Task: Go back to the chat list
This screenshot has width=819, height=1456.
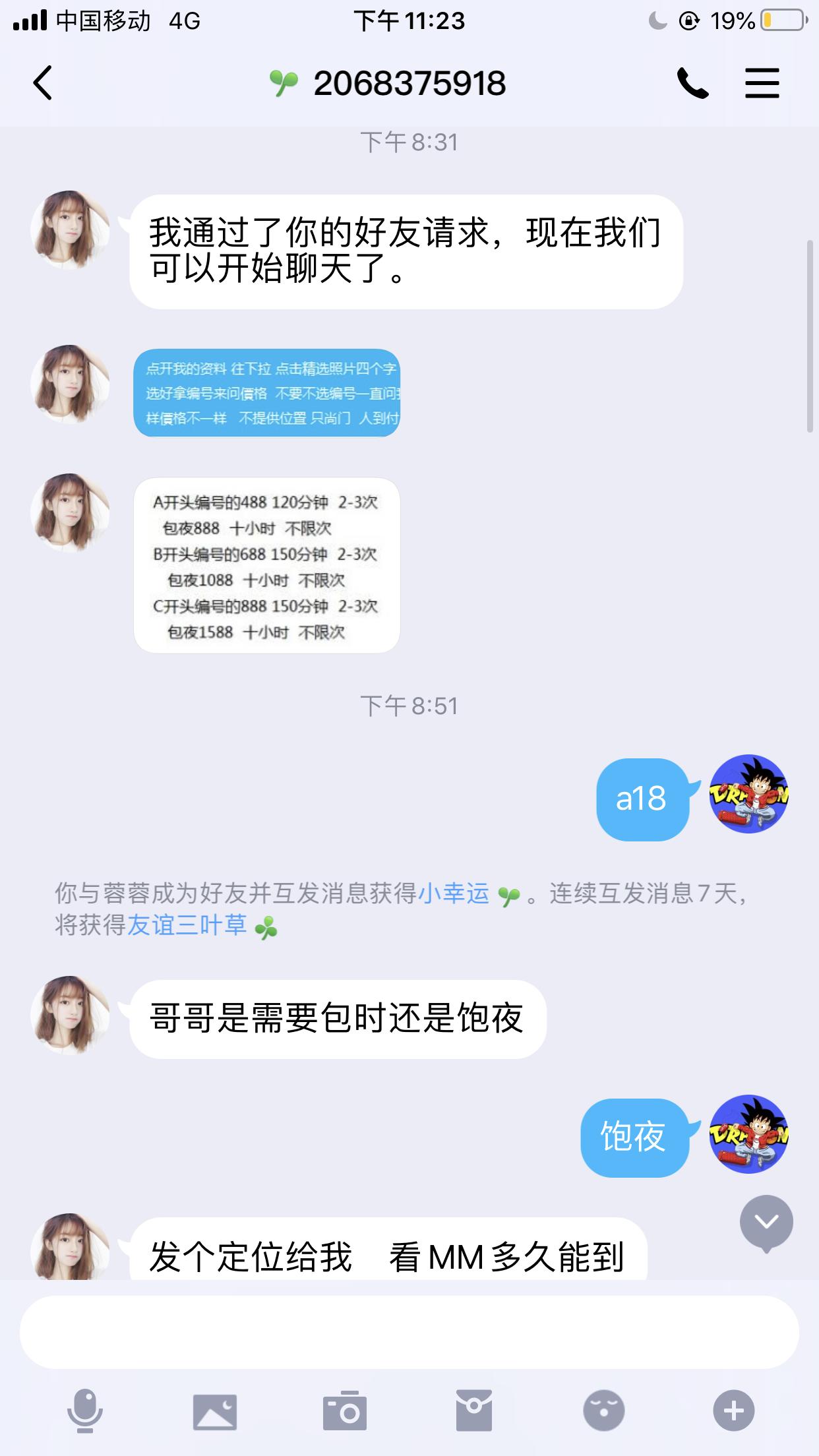Action: click(x=43, y=84)
